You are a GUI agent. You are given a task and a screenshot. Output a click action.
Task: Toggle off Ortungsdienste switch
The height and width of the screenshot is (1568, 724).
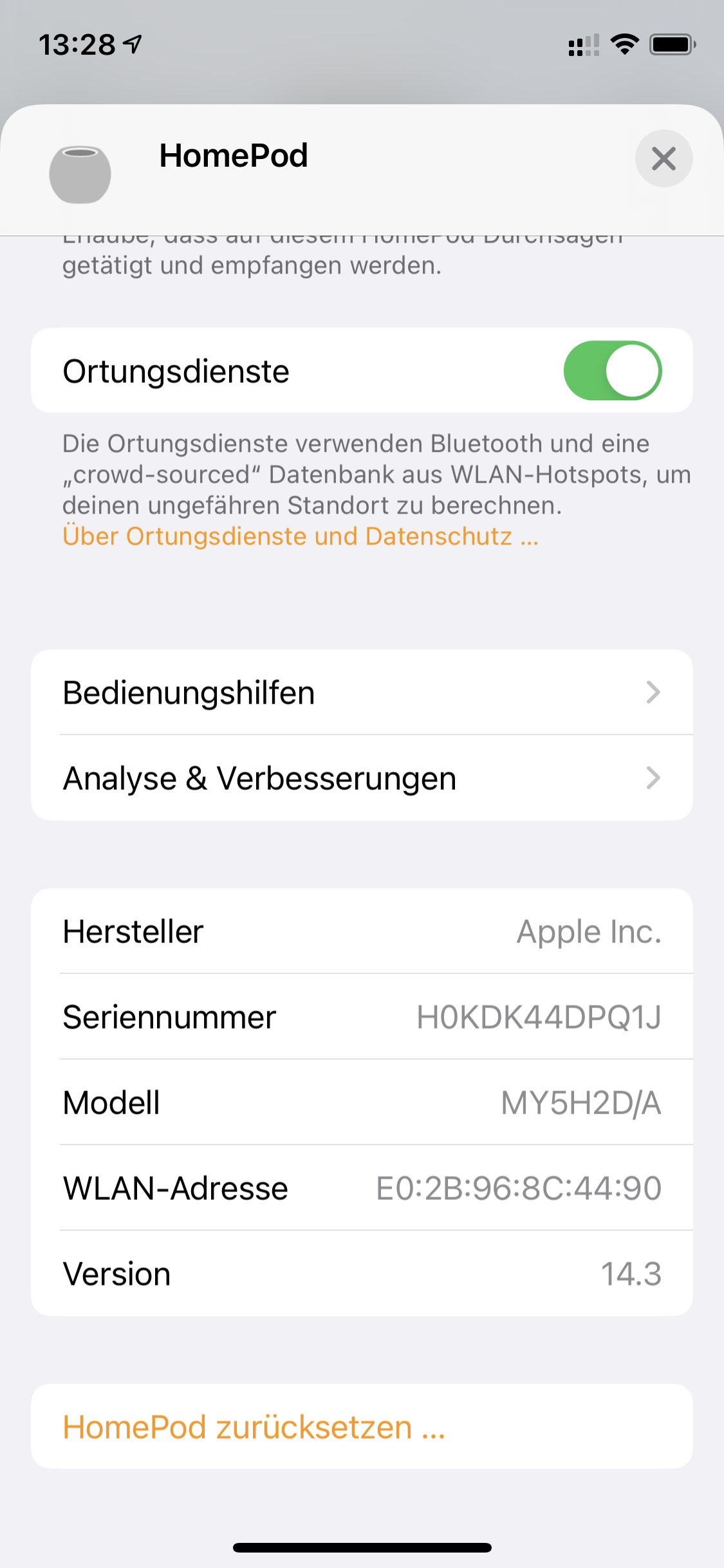coord(612,371)
